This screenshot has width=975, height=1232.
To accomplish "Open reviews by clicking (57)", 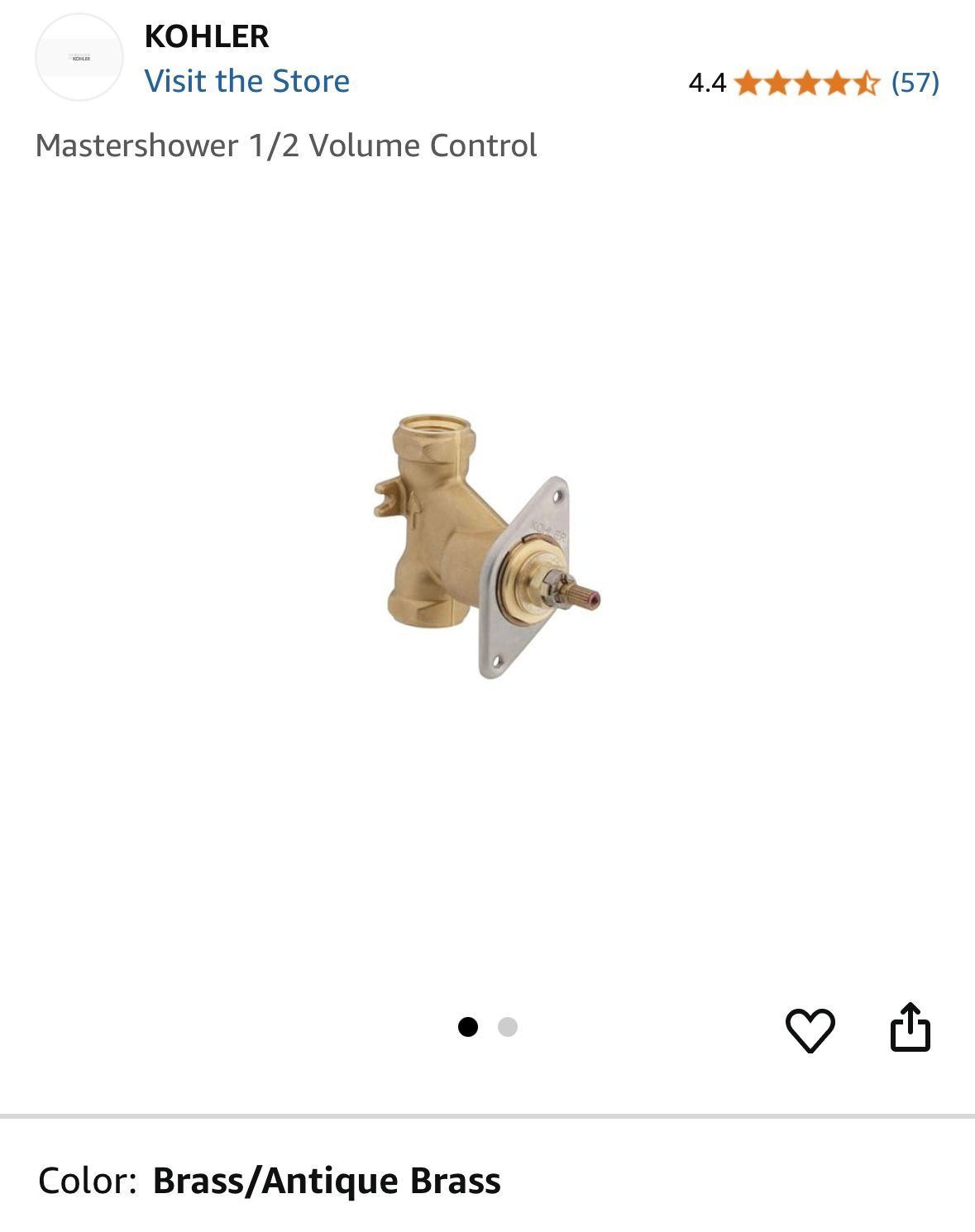I will (914, 83).
